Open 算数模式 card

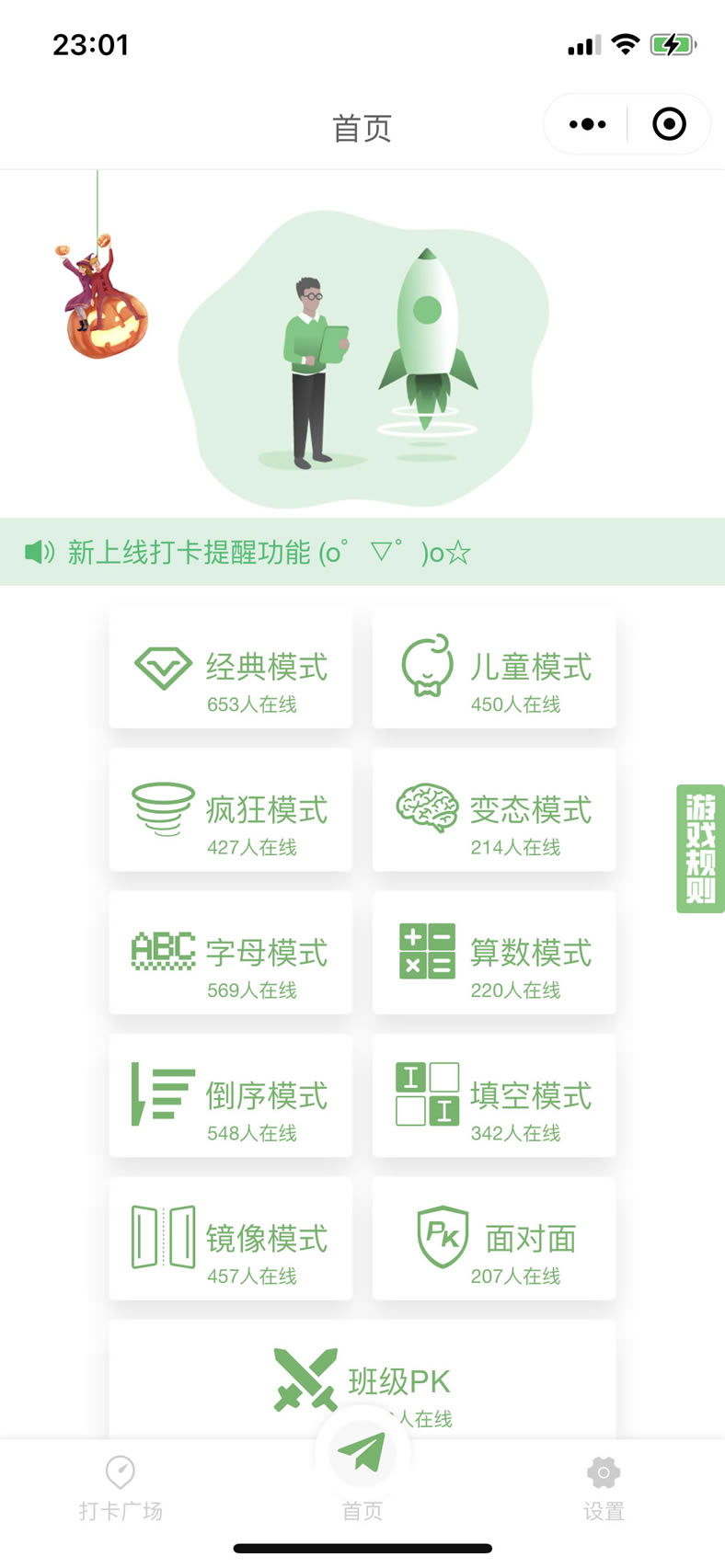[x=494, y=953]
